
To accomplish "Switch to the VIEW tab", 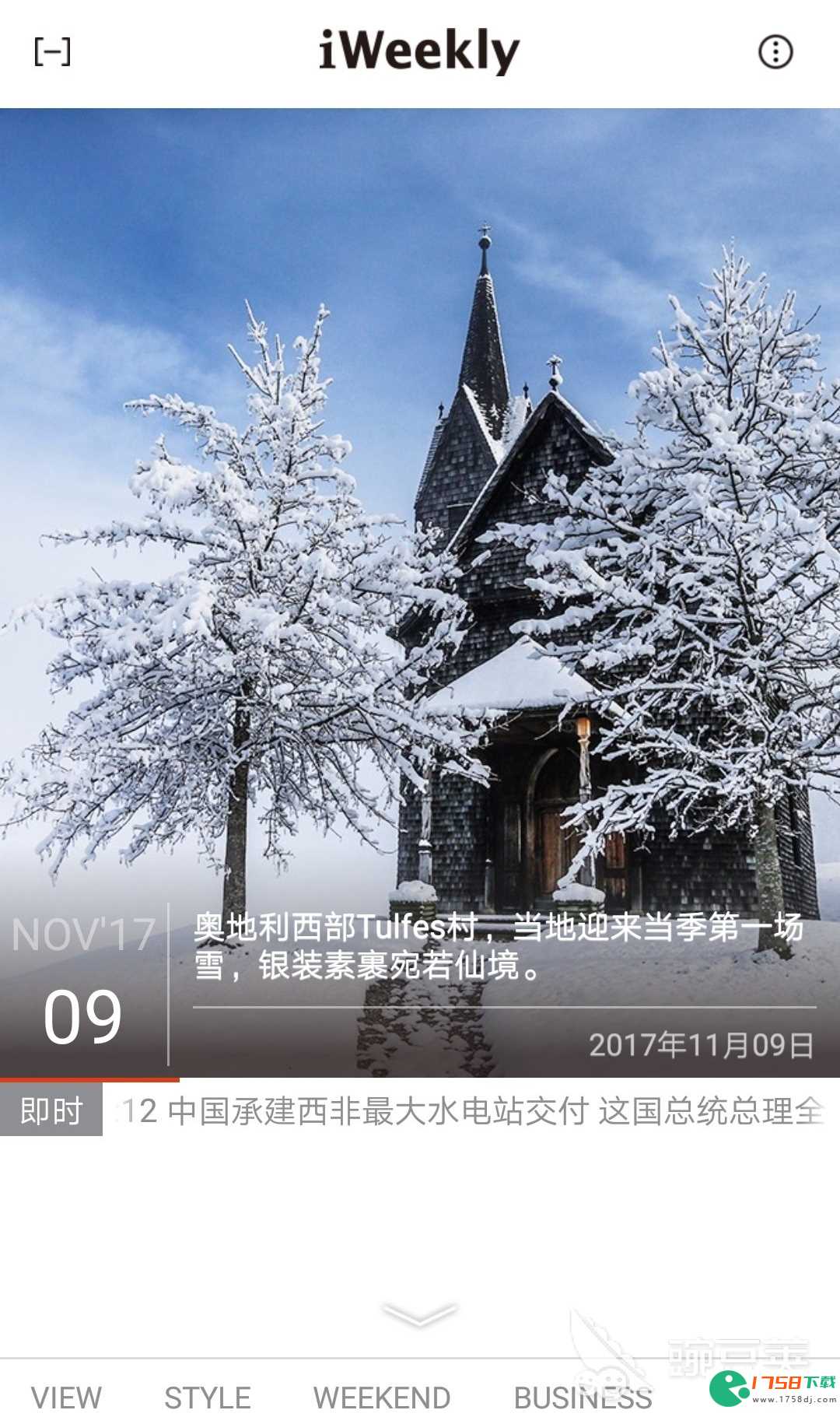I will (66, 1398).
